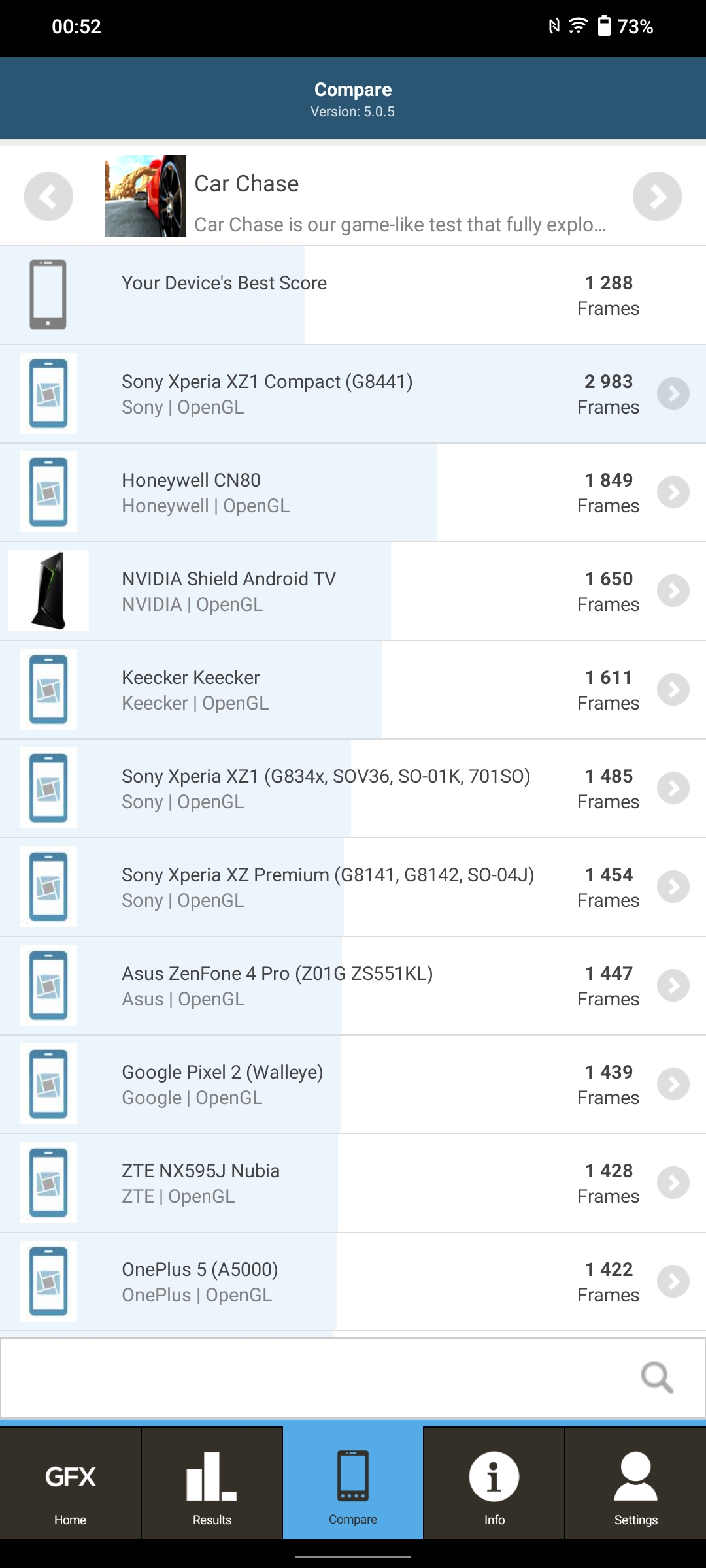
Task: View Asus ZenFone 4 Pro details
Action: tap(353, 986)
